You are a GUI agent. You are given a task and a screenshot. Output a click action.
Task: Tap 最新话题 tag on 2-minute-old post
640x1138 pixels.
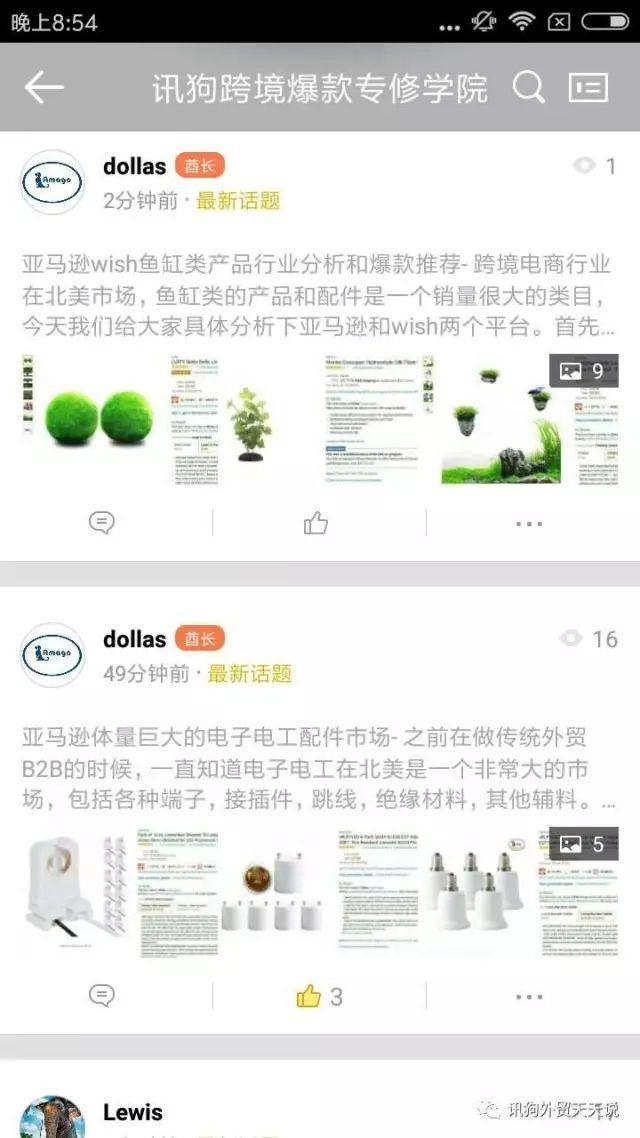[237, 200]
